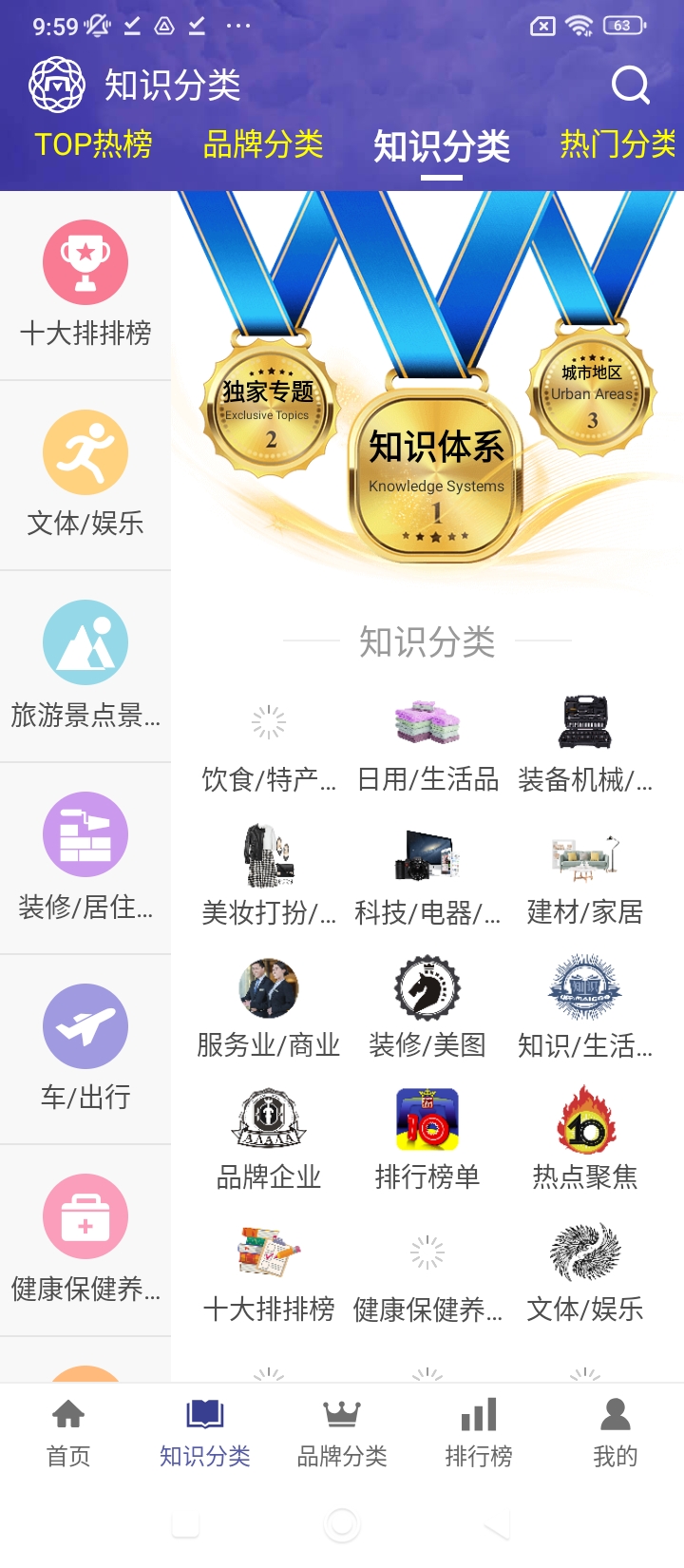Switch to the TOP热榜 tab
The image size is (684, 1568).
pos(93,144)
